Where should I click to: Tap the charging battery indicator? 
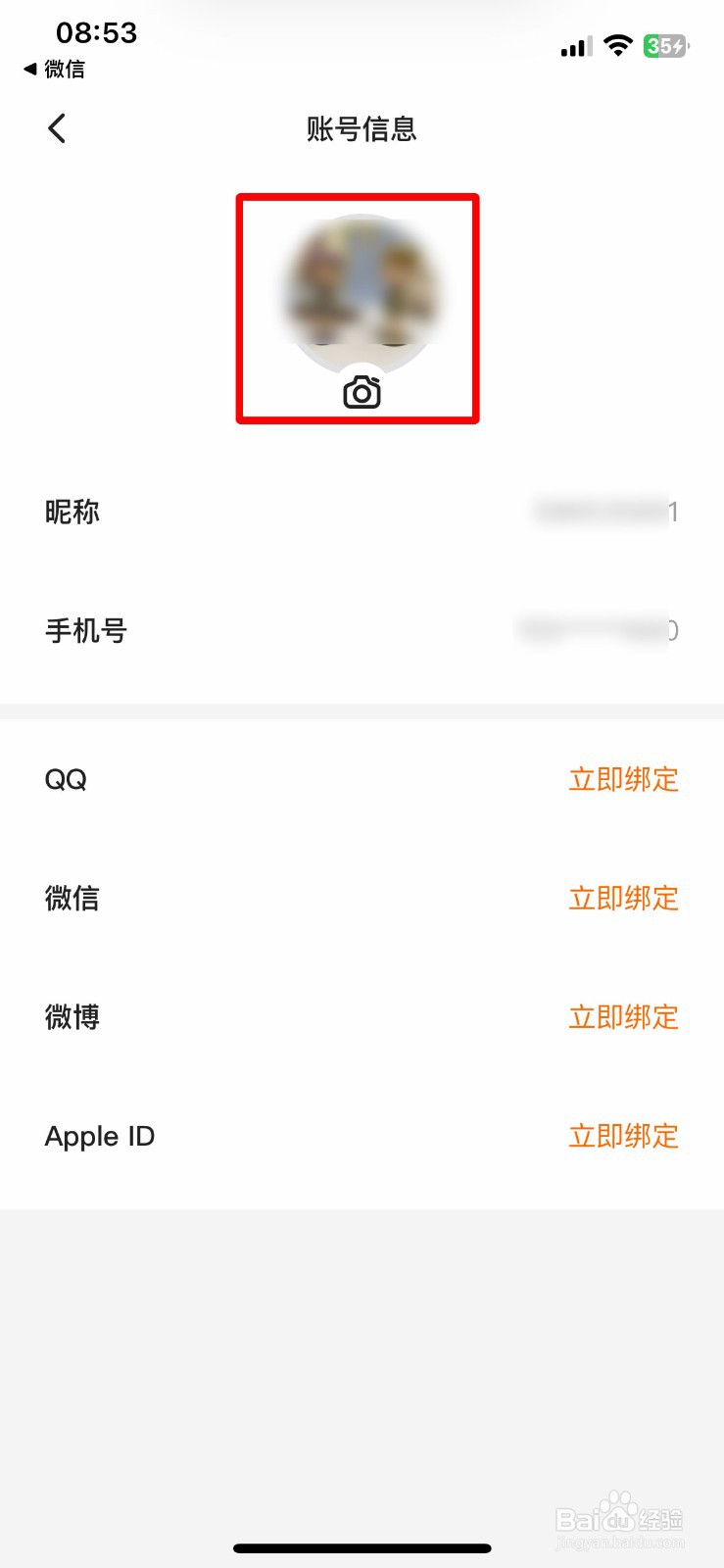point(665,46)
